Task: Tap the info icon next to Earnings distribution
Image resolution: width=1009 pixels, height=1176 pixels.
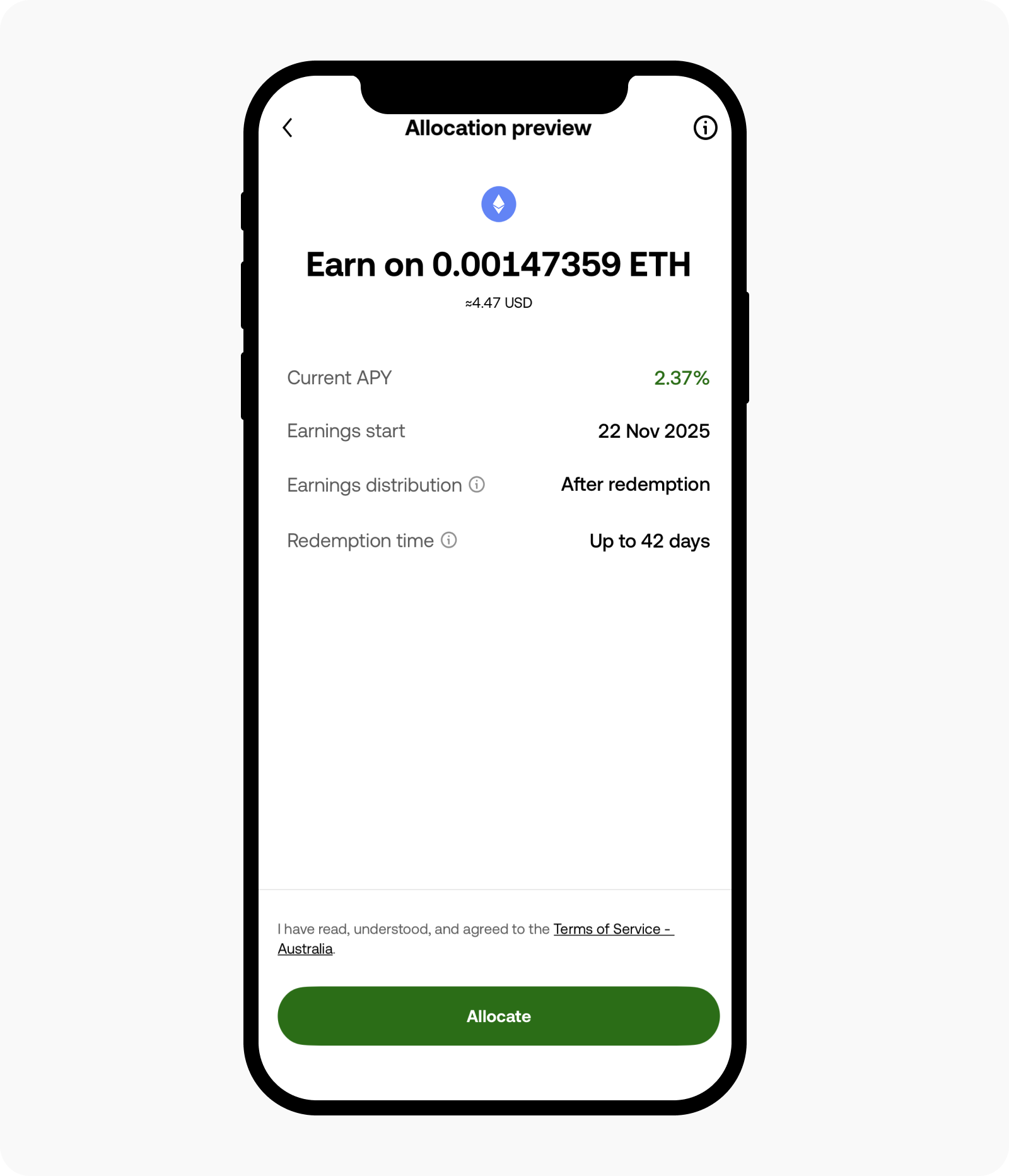Action: pyautogui.click(x=477, y=485)
